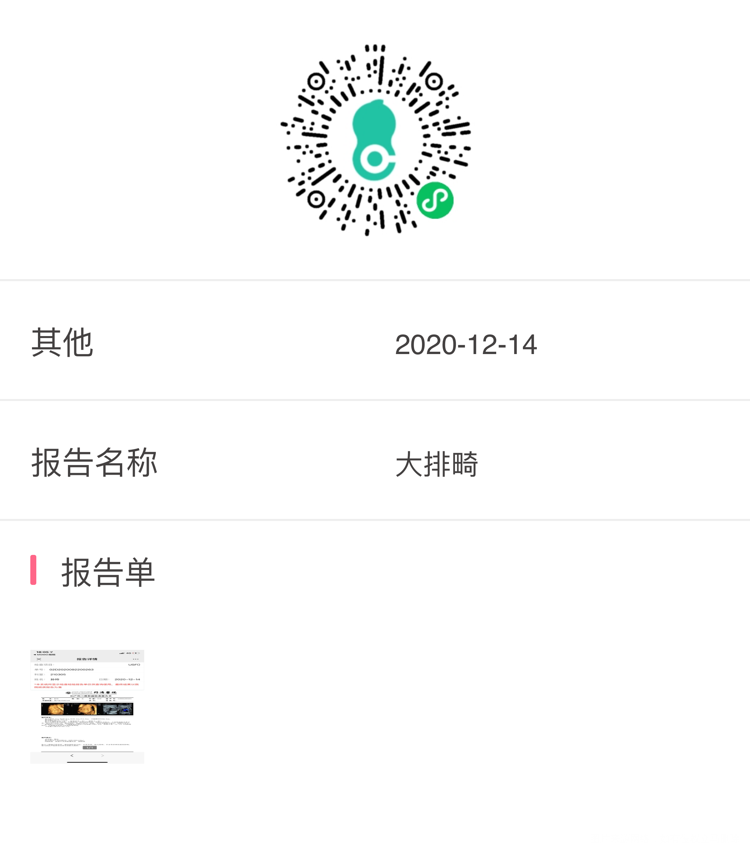Select the green mini-program badge on the QR code
The image size is (750, 854).
point(434,202)
